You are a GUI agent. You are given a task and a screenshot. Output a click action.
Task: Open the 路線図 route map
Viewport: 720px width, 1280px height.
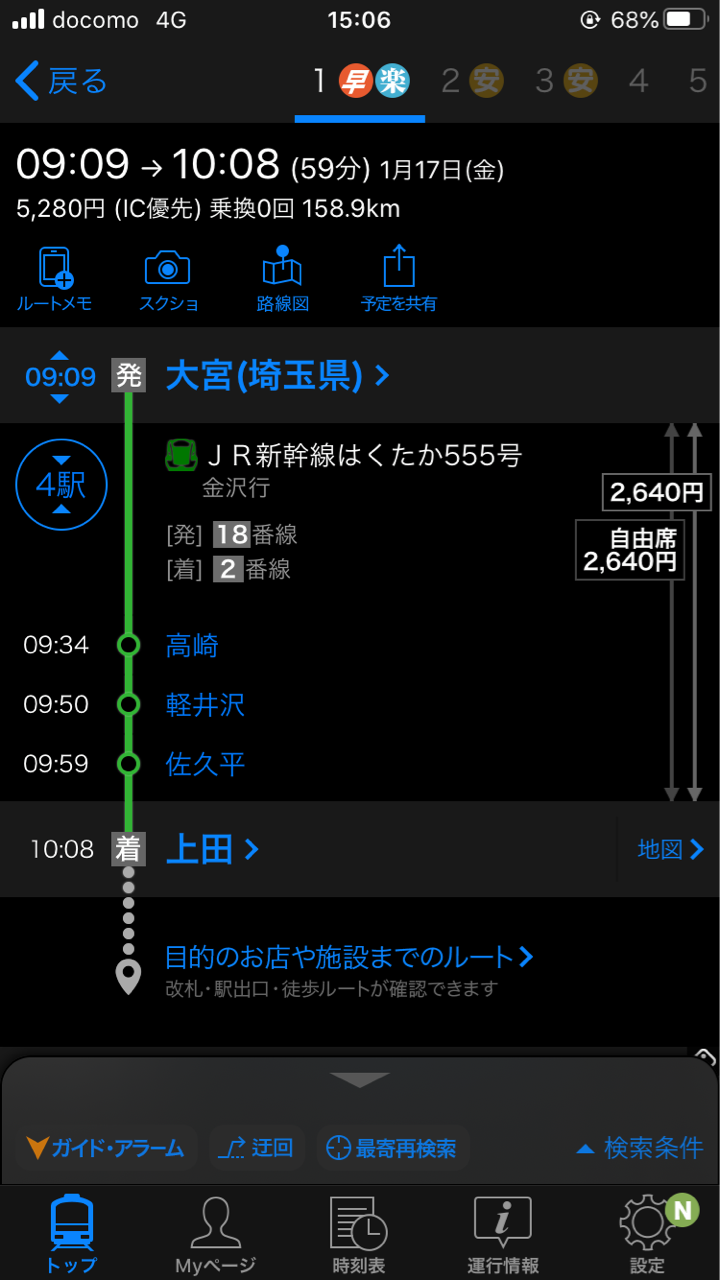(x=282, y=279)
